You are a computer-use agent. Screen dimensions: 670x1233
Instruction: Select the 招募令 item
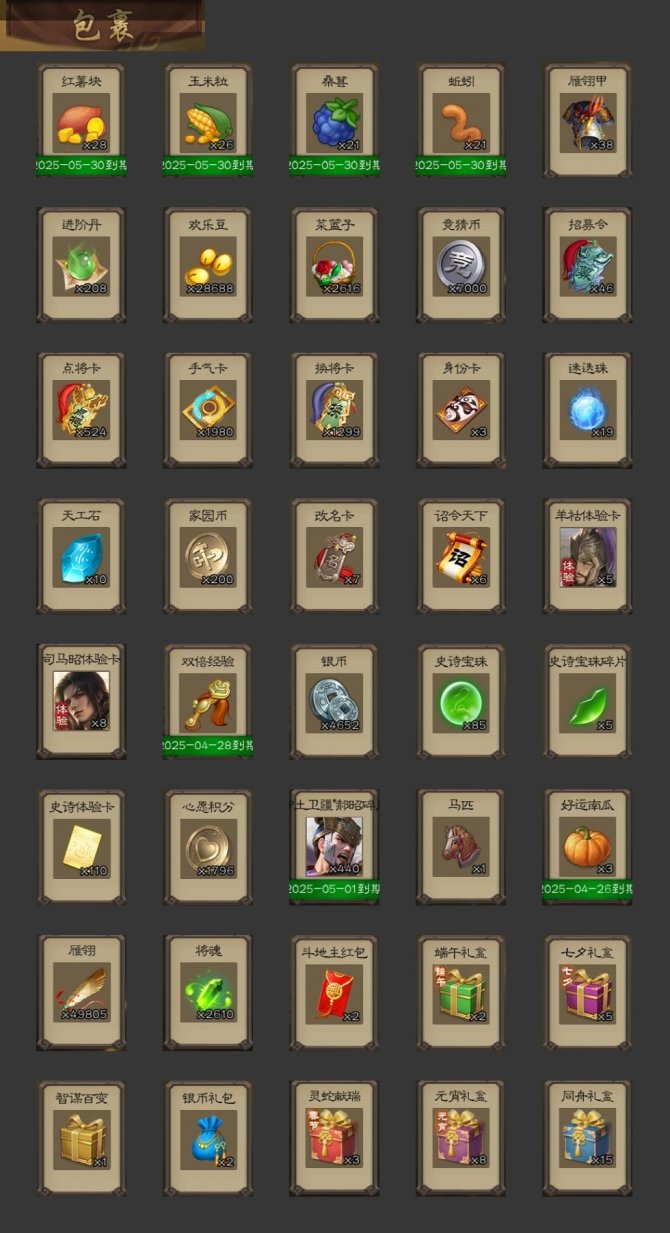coord(588,267)
